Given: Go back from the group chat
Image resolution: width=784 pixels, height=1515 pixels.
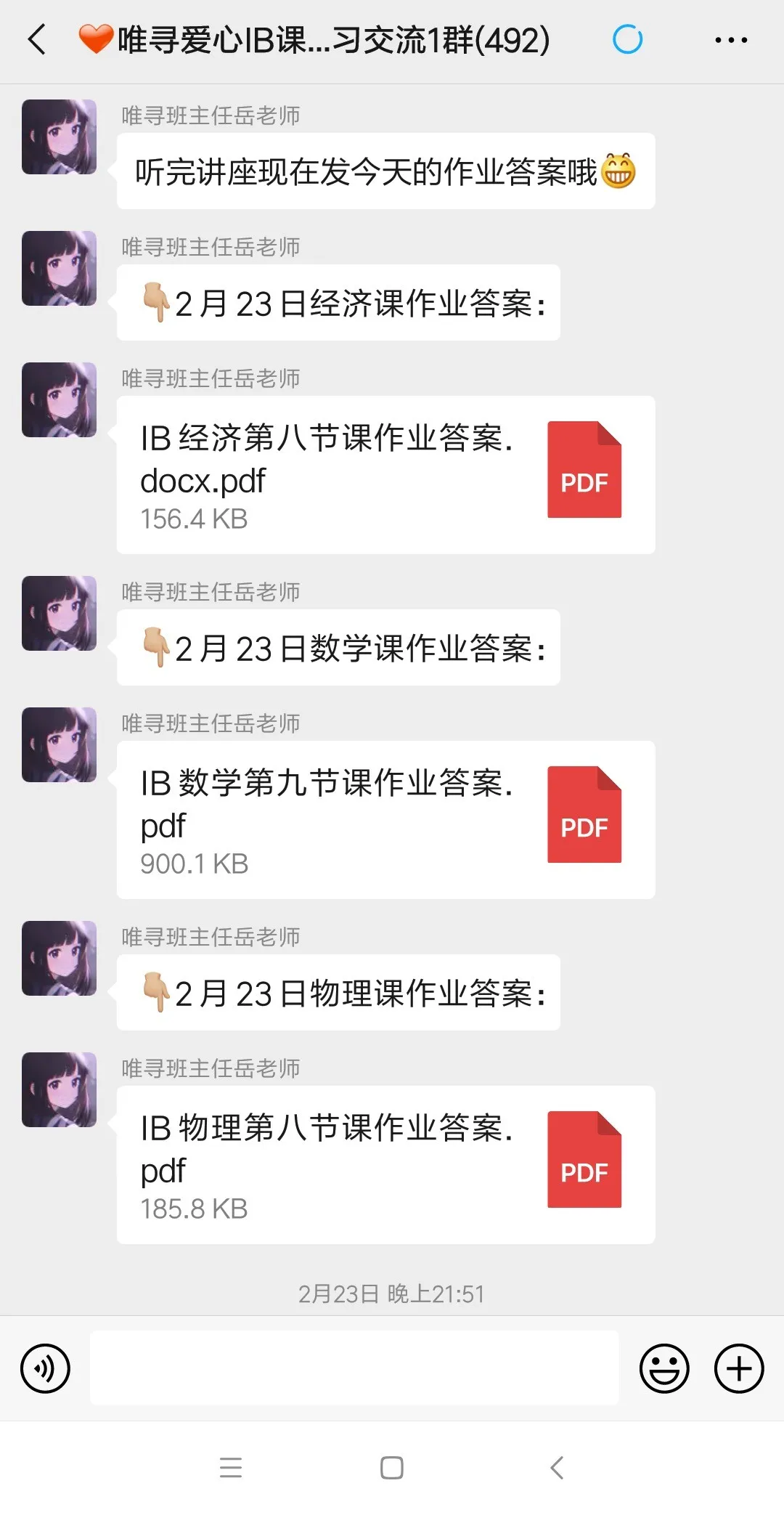Looking at the screenshot, I should [38, 39].
